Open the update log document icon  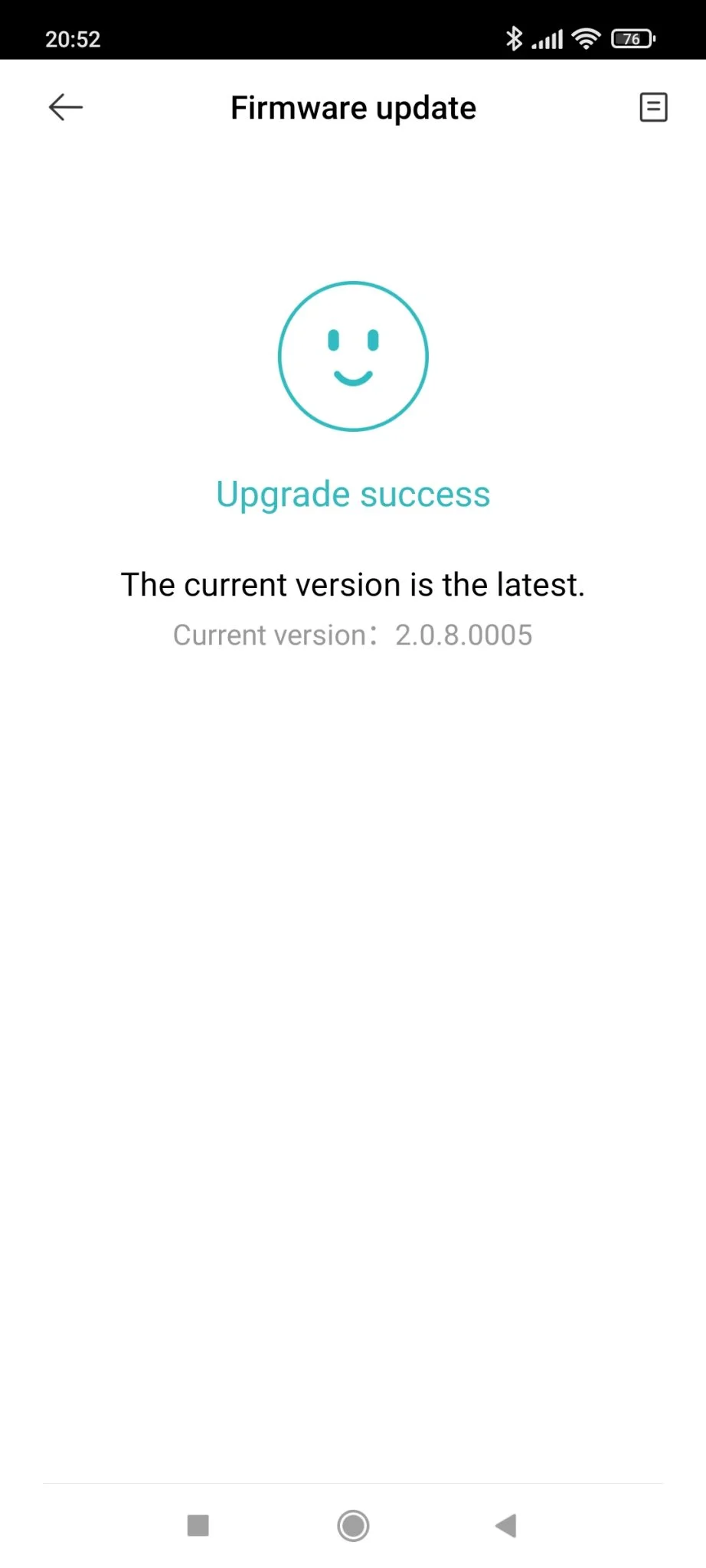point(653,107)
